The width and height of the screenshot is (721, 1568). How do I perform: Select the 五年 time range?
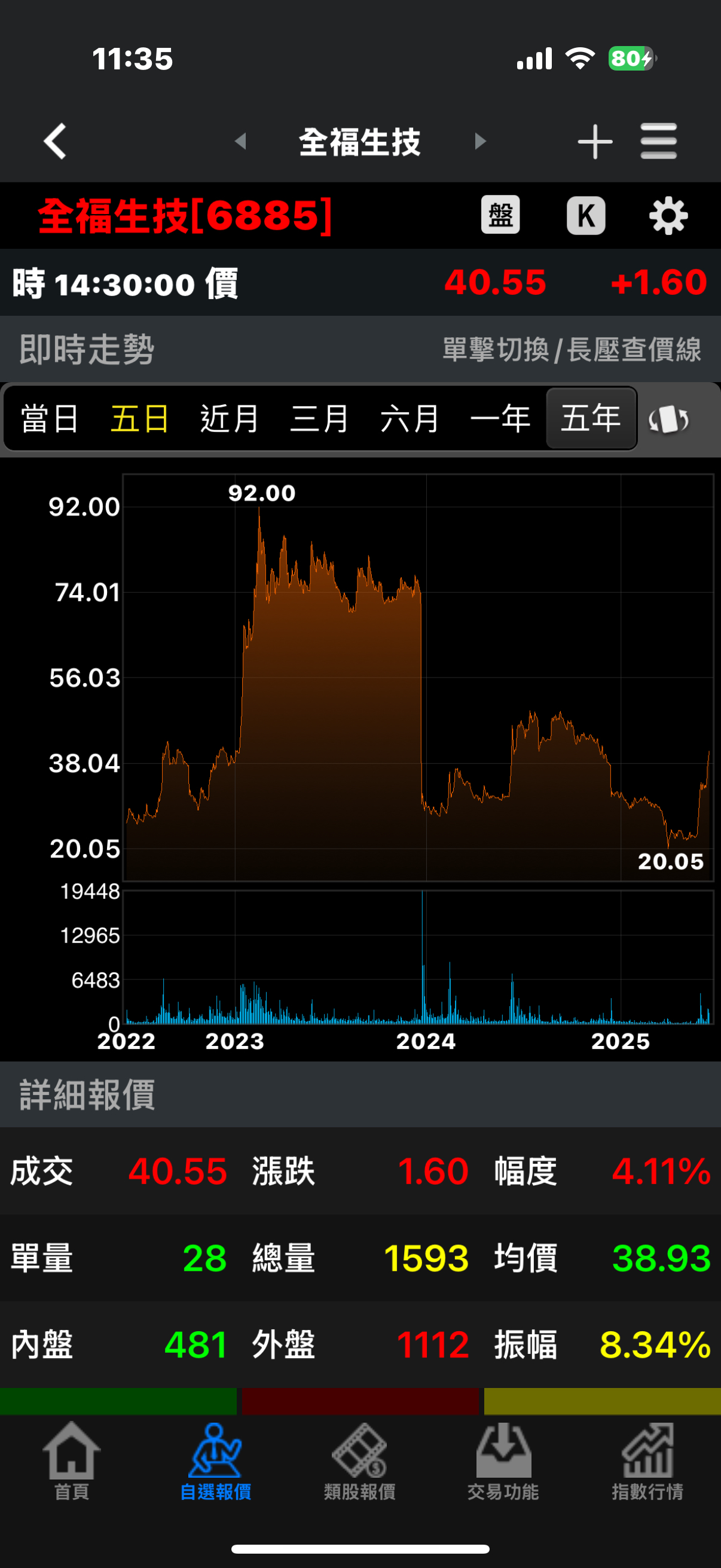591,419
